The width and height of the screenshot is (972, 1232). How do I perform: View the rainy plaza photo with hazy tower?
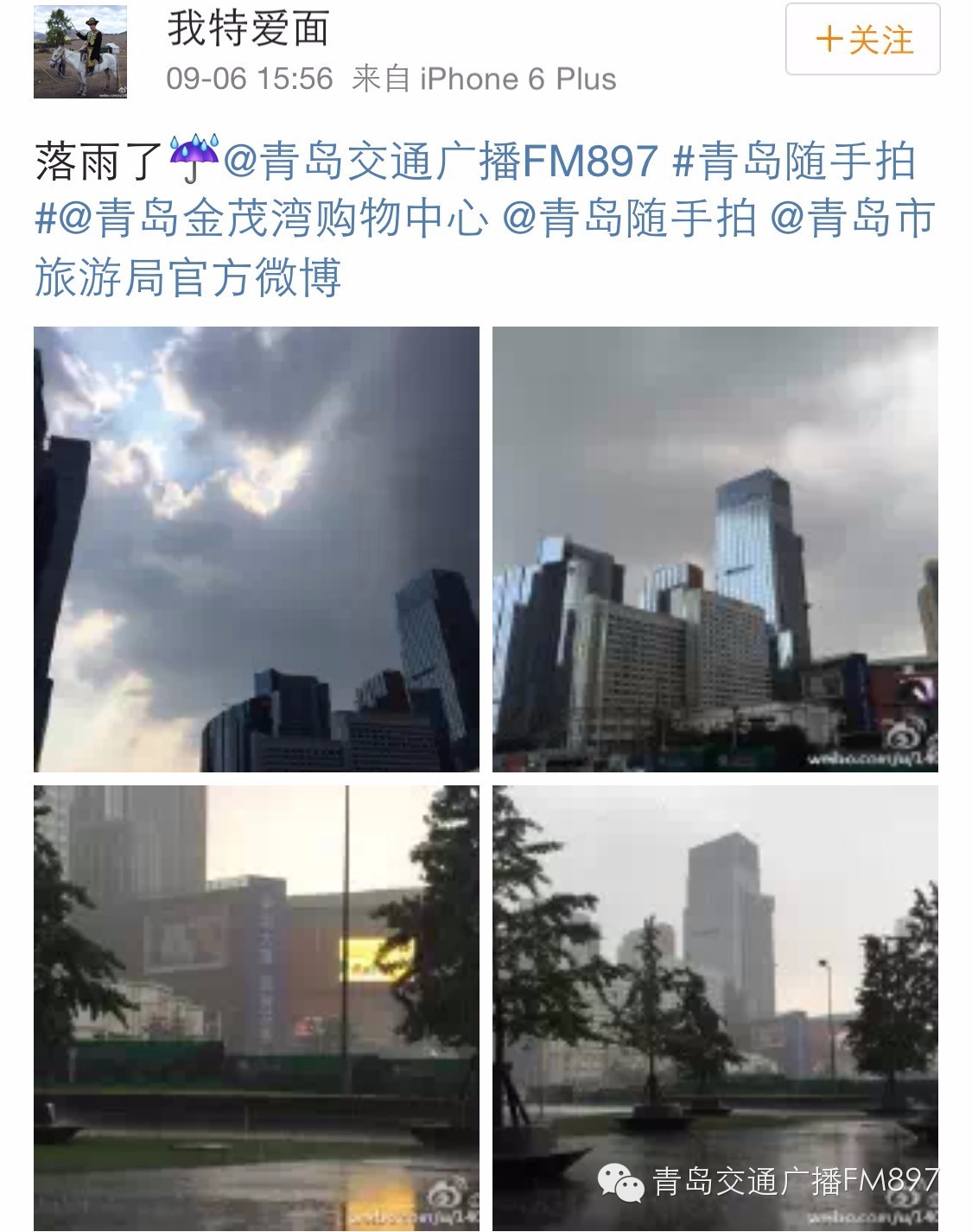coord(715,1007)
